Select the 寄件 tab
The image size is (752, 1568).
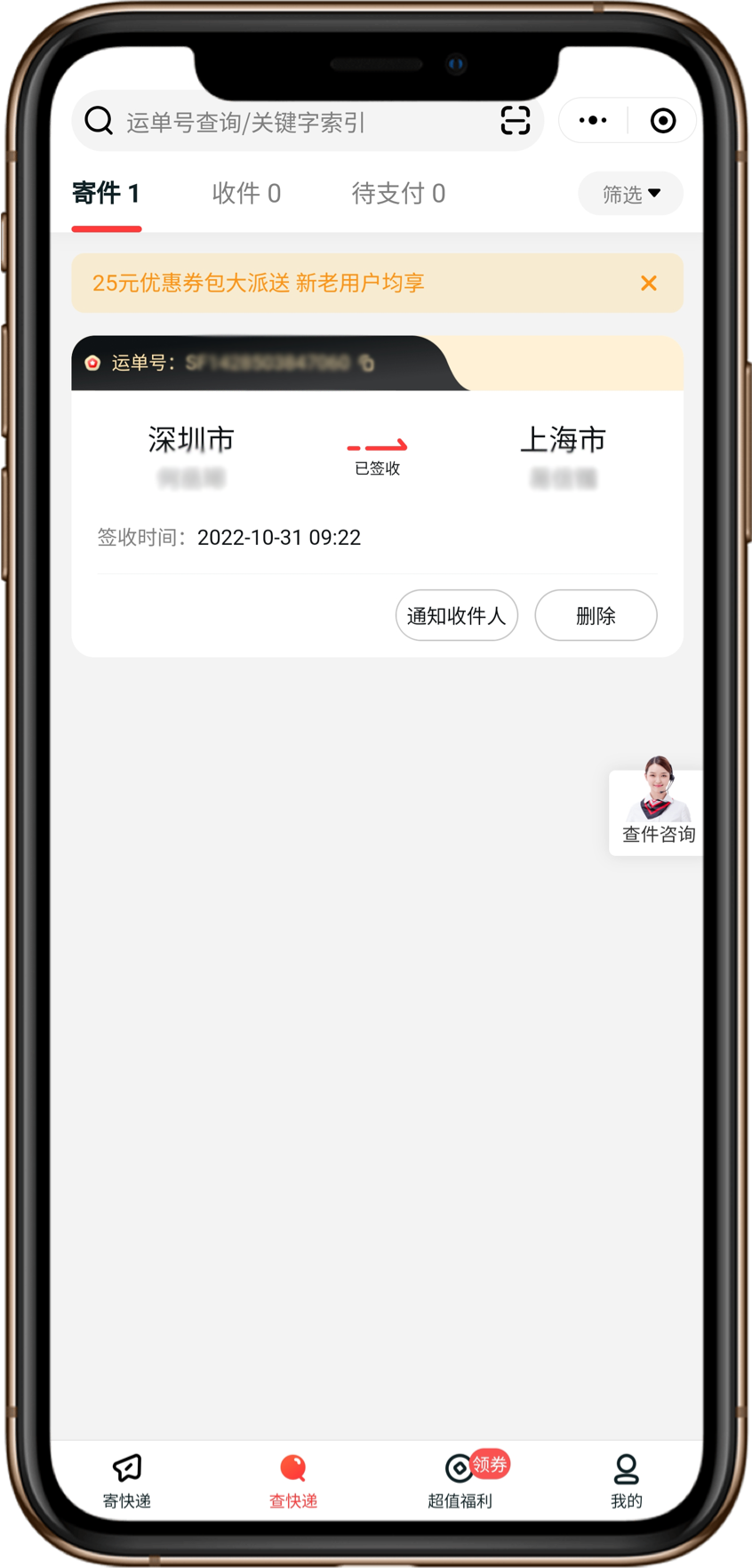point(106,193)
